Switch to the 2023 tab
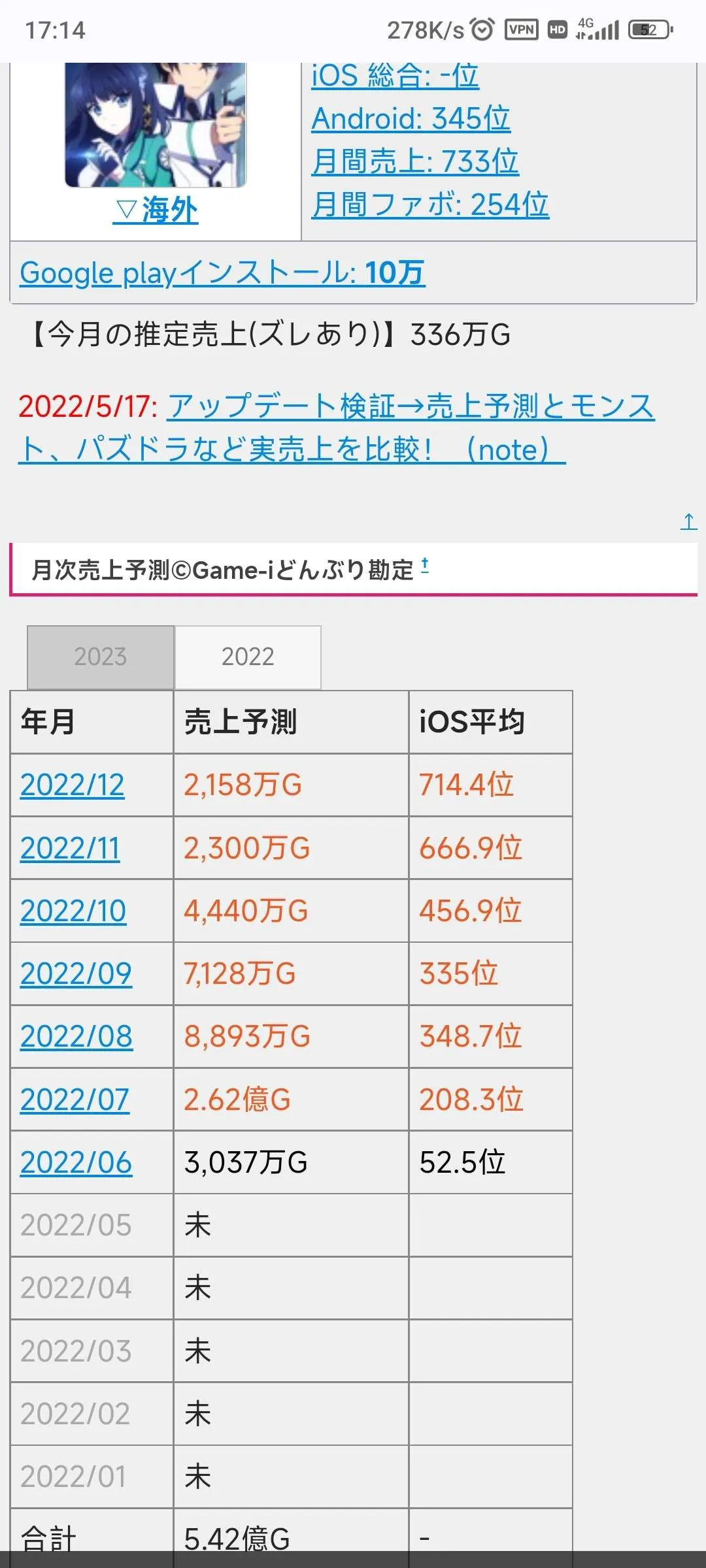Viewport: 706px width, 1568px height. (x=100, y=657)
